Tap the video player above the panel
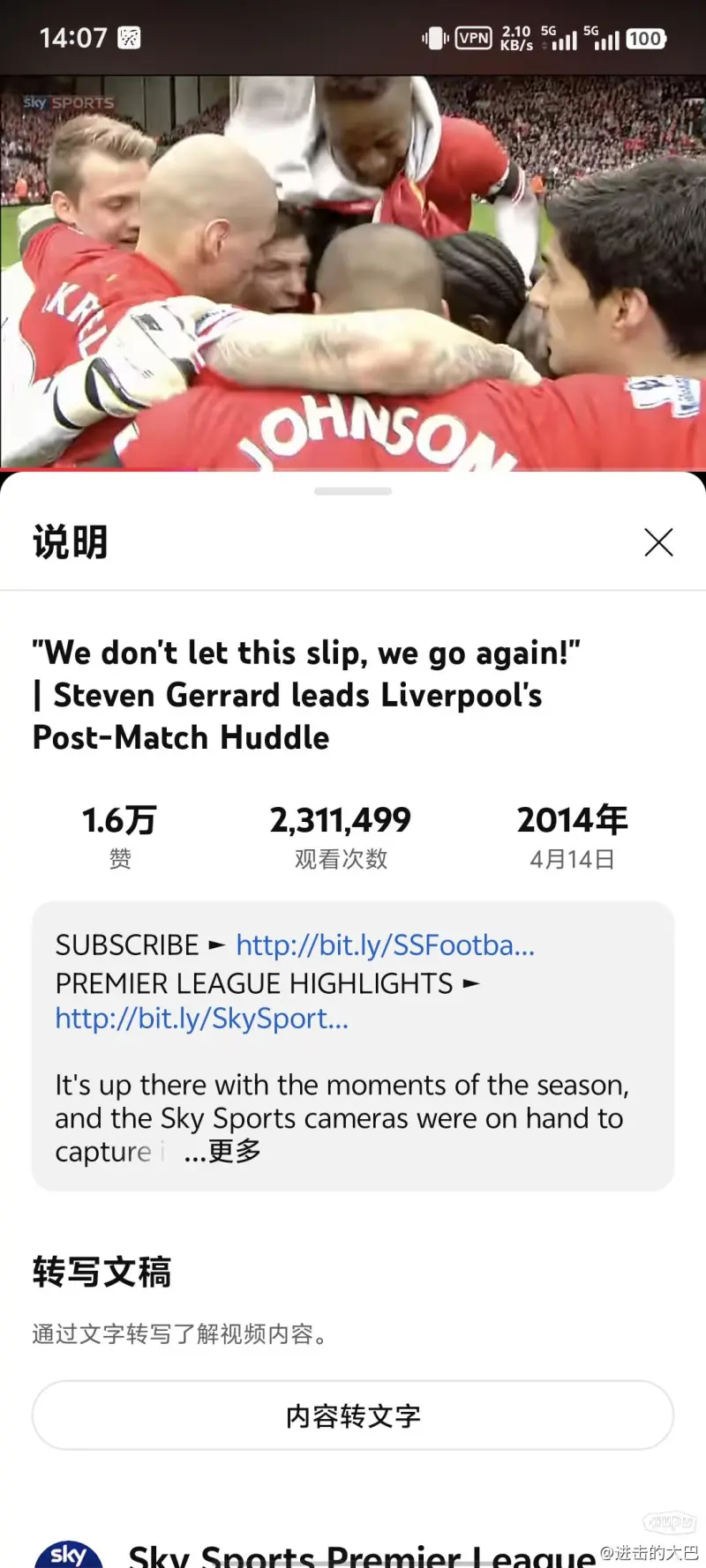This screenshot has height=1568, width=706. click(x=353, y=273)
